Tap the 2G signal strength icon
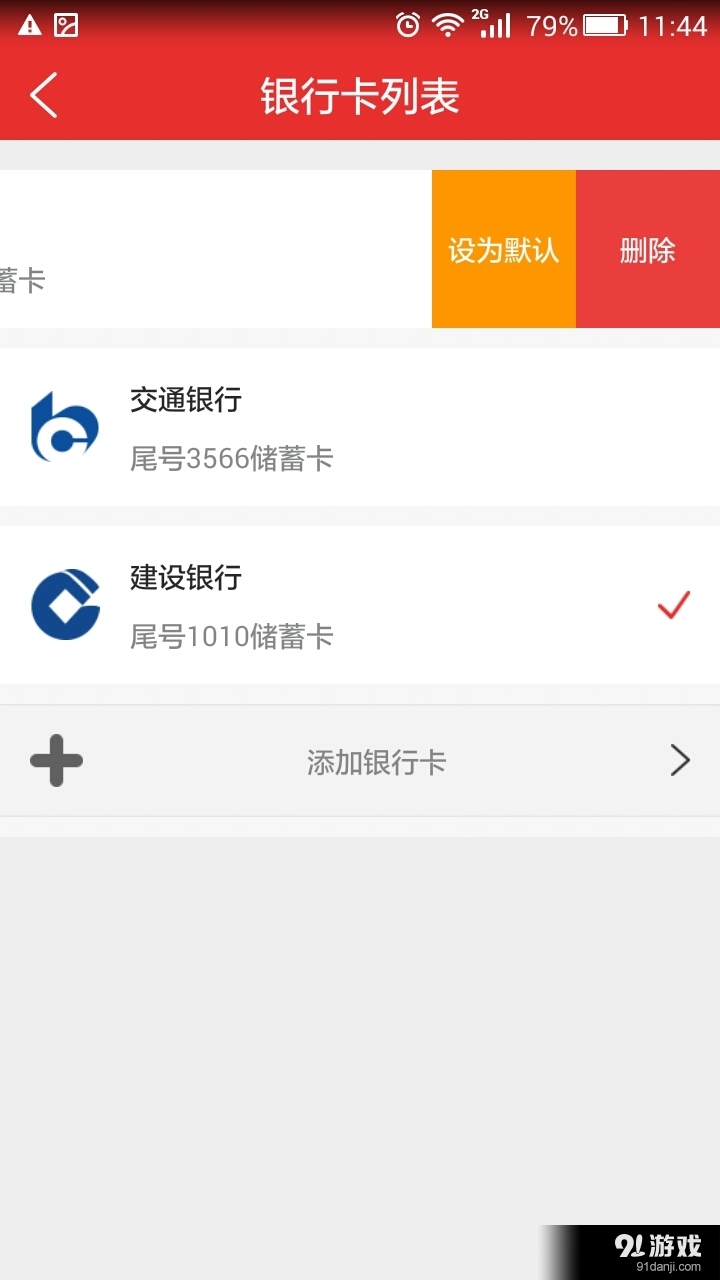Viewport: 720px width, 1280px height. (x=496, y=24)
